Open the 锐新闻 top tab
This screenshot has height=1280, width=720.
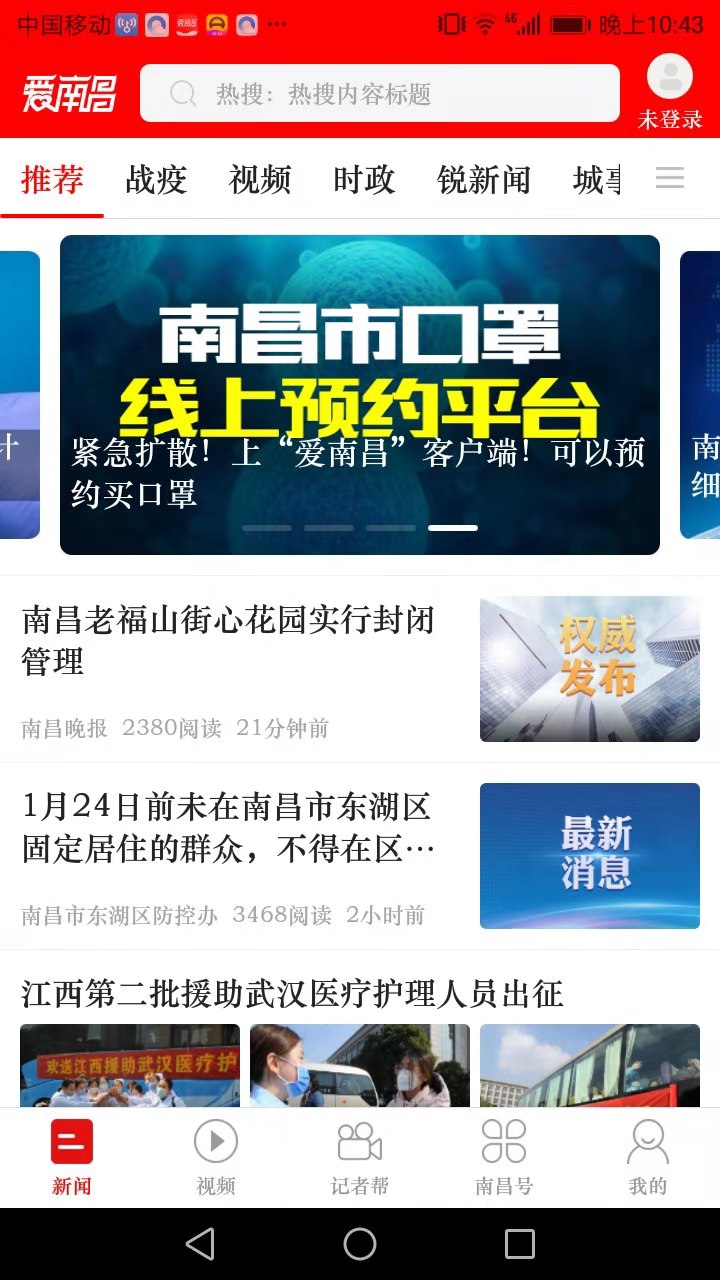click(x=484, y=180)
